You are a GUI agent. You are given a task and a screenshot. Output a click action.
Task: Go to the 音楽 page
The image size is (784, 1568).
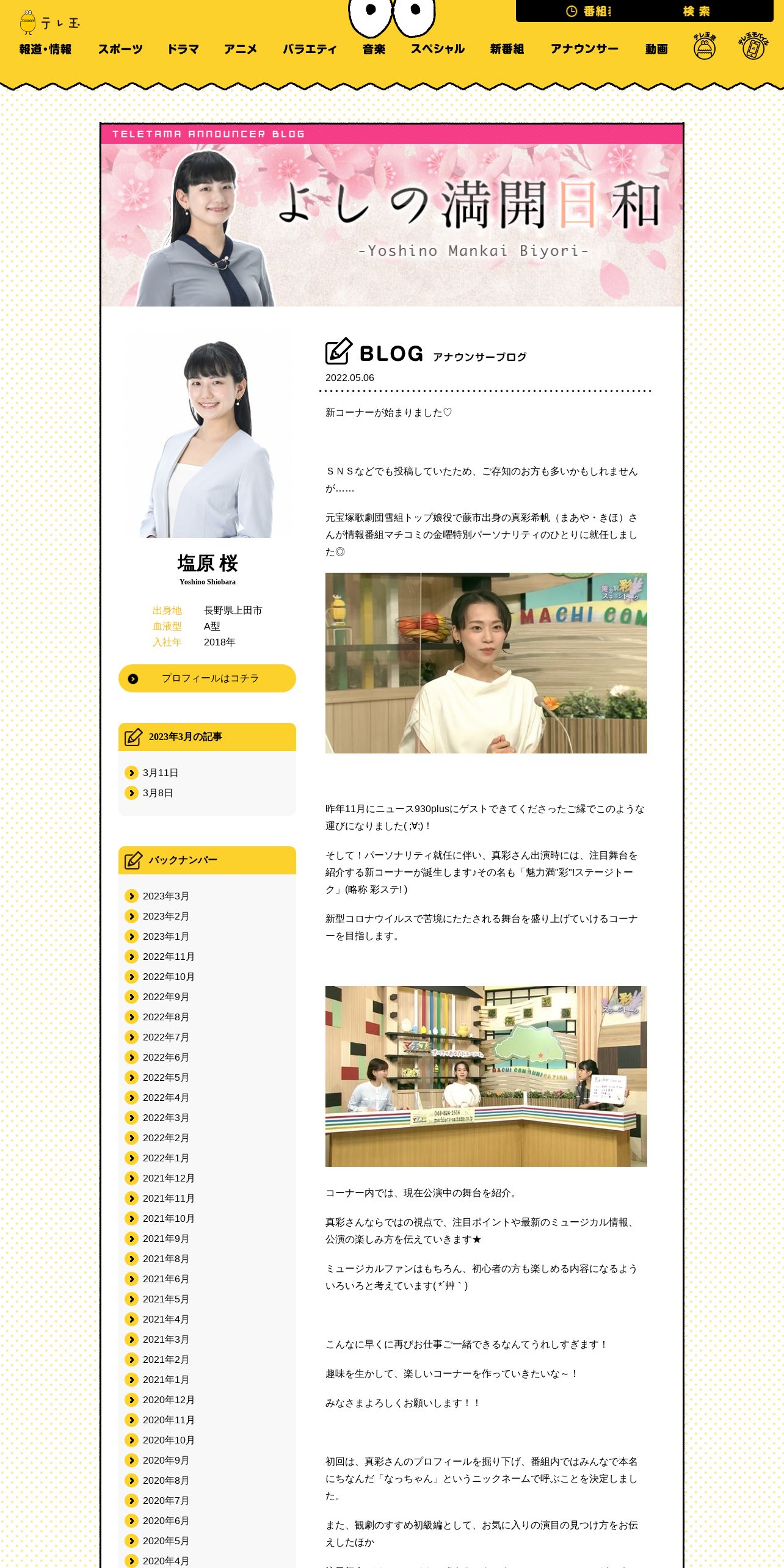(x=374, y=49)
